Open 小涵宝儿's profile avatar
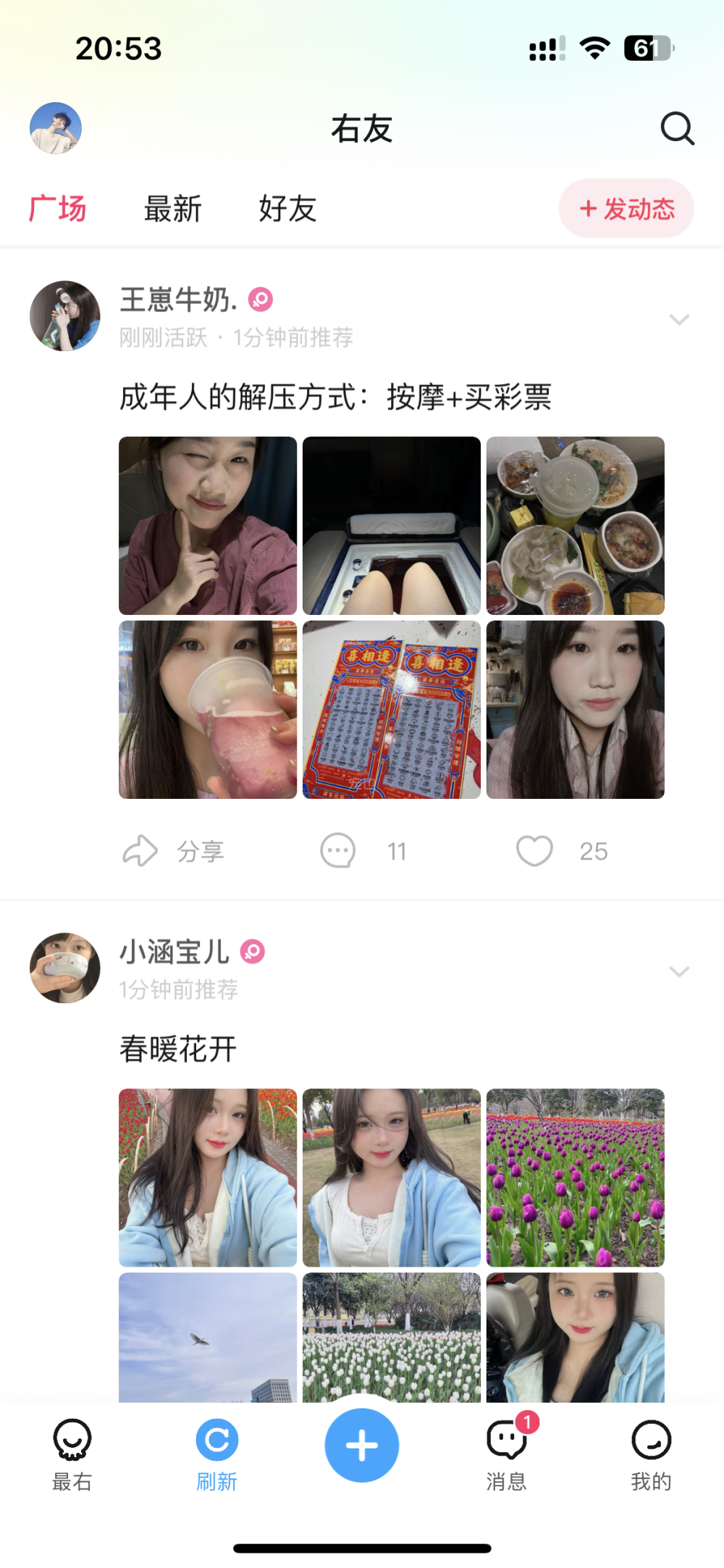Viewport: 724px width, 1568px height. point(65,968)
